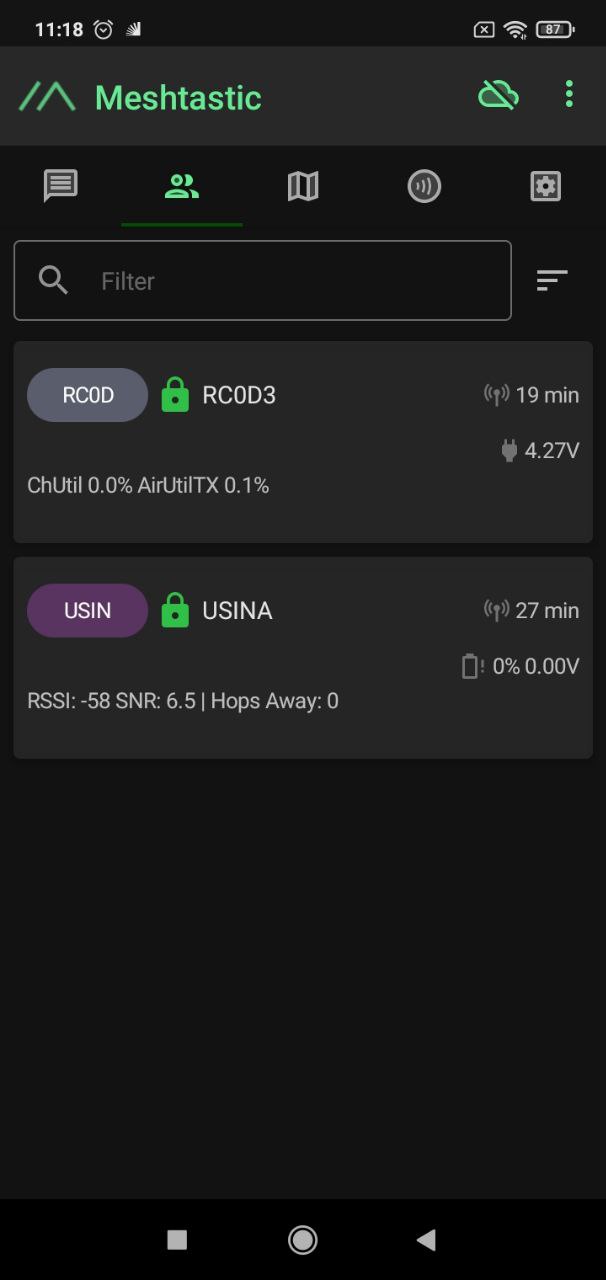Switch to the messages tab
Screen dimensions: 606x1280
pyautogui.click(x=61, y=186)
